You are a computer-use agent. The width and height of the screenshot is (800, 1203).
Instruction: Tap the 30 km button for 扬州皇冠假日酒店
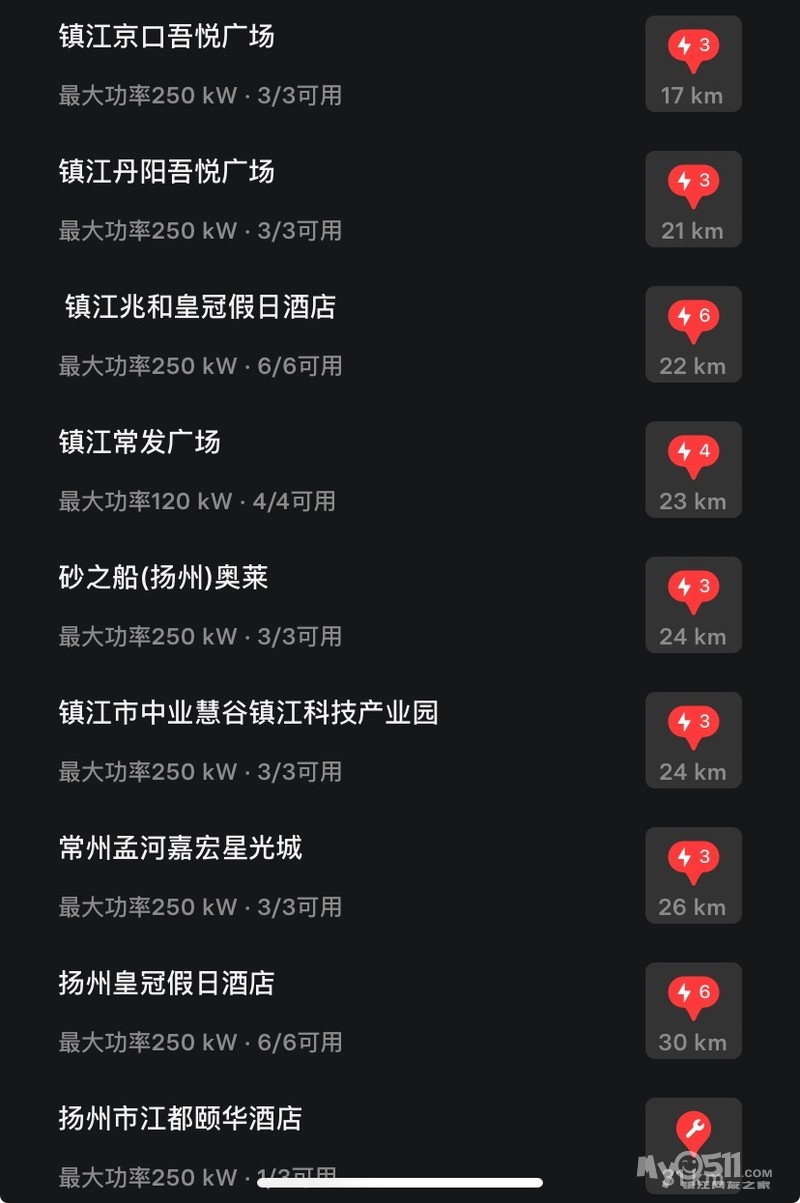point(693,1010)
